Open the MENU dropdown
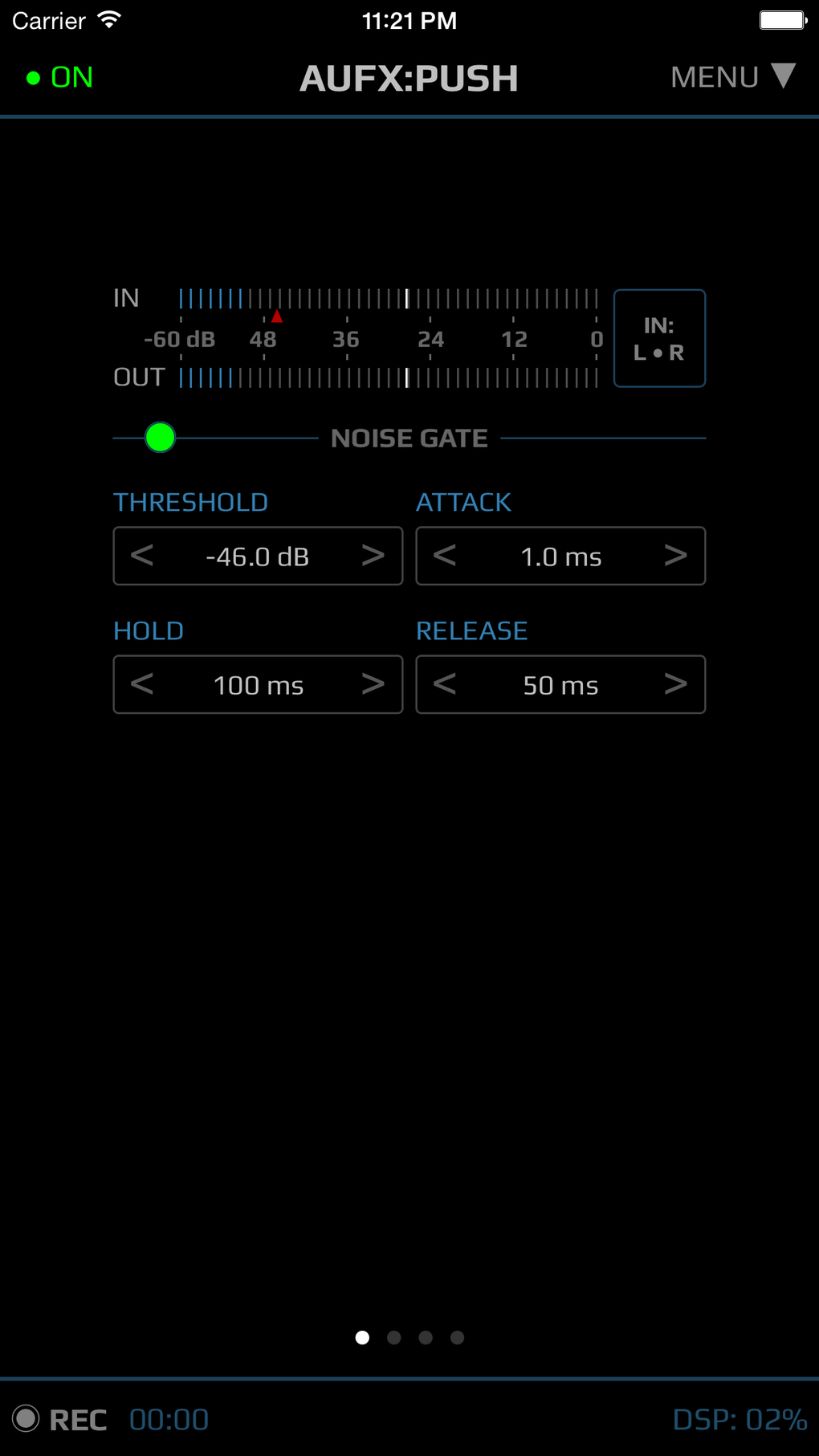 click(x=732, y=77)
